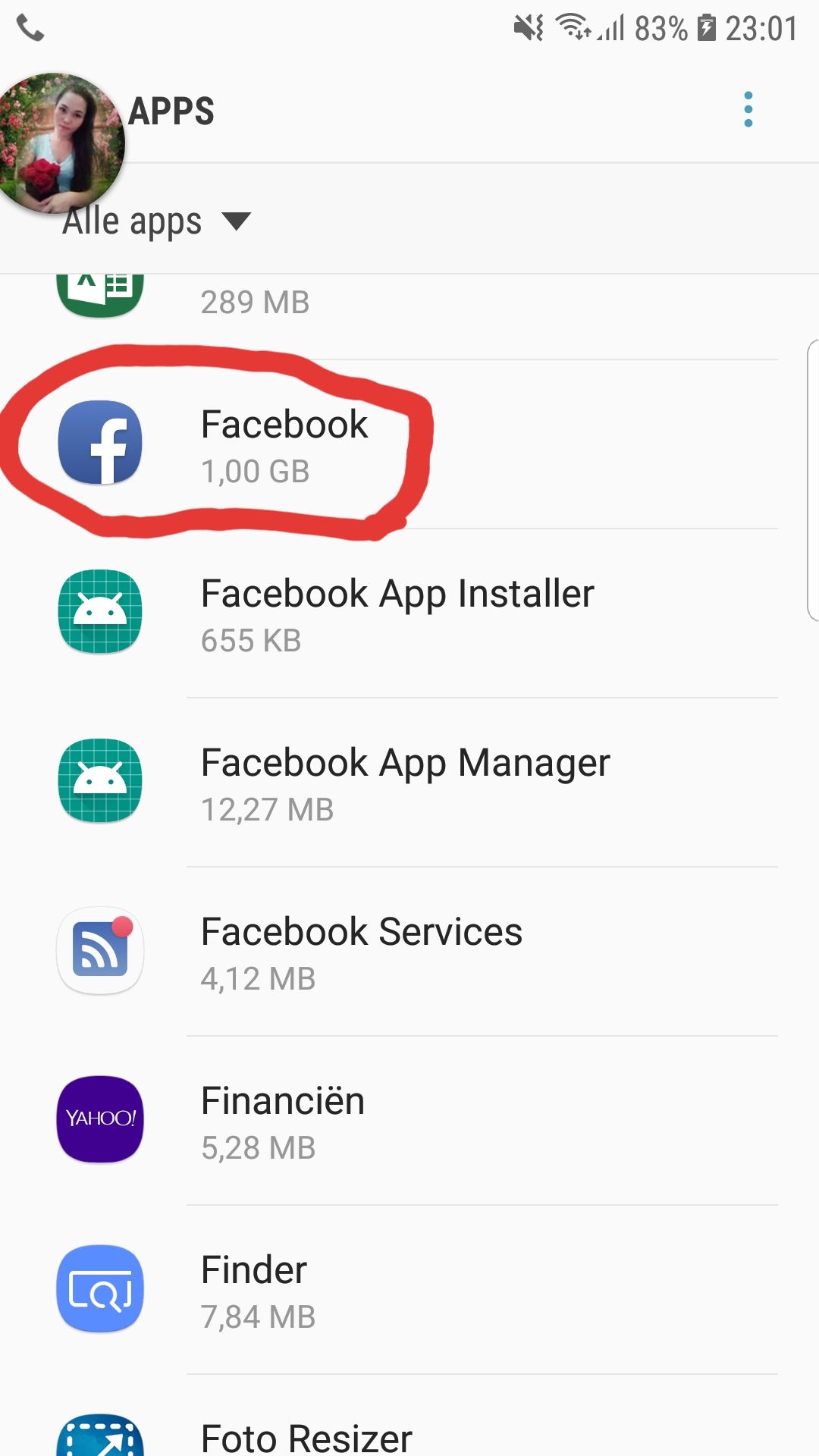Tap the floating chat head profile picture
The image size is (819, 1456).
click(x=61, y=140)
